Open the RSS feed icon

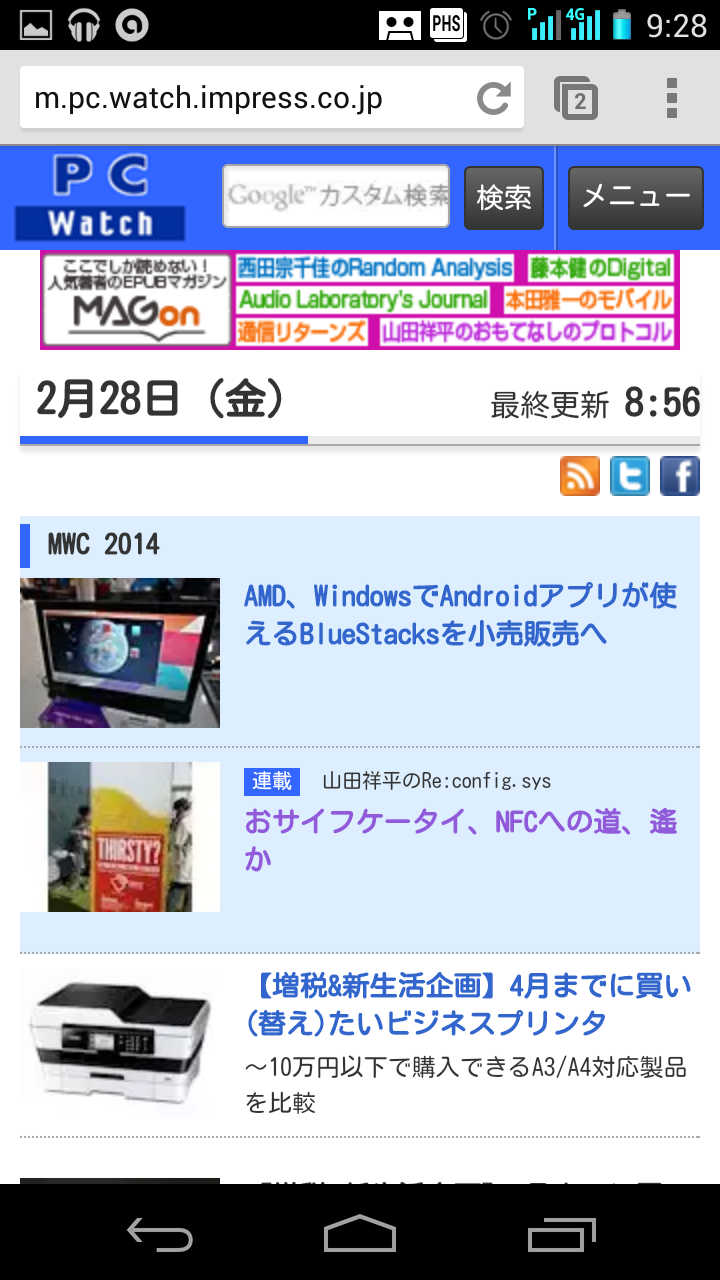(580, 476)
